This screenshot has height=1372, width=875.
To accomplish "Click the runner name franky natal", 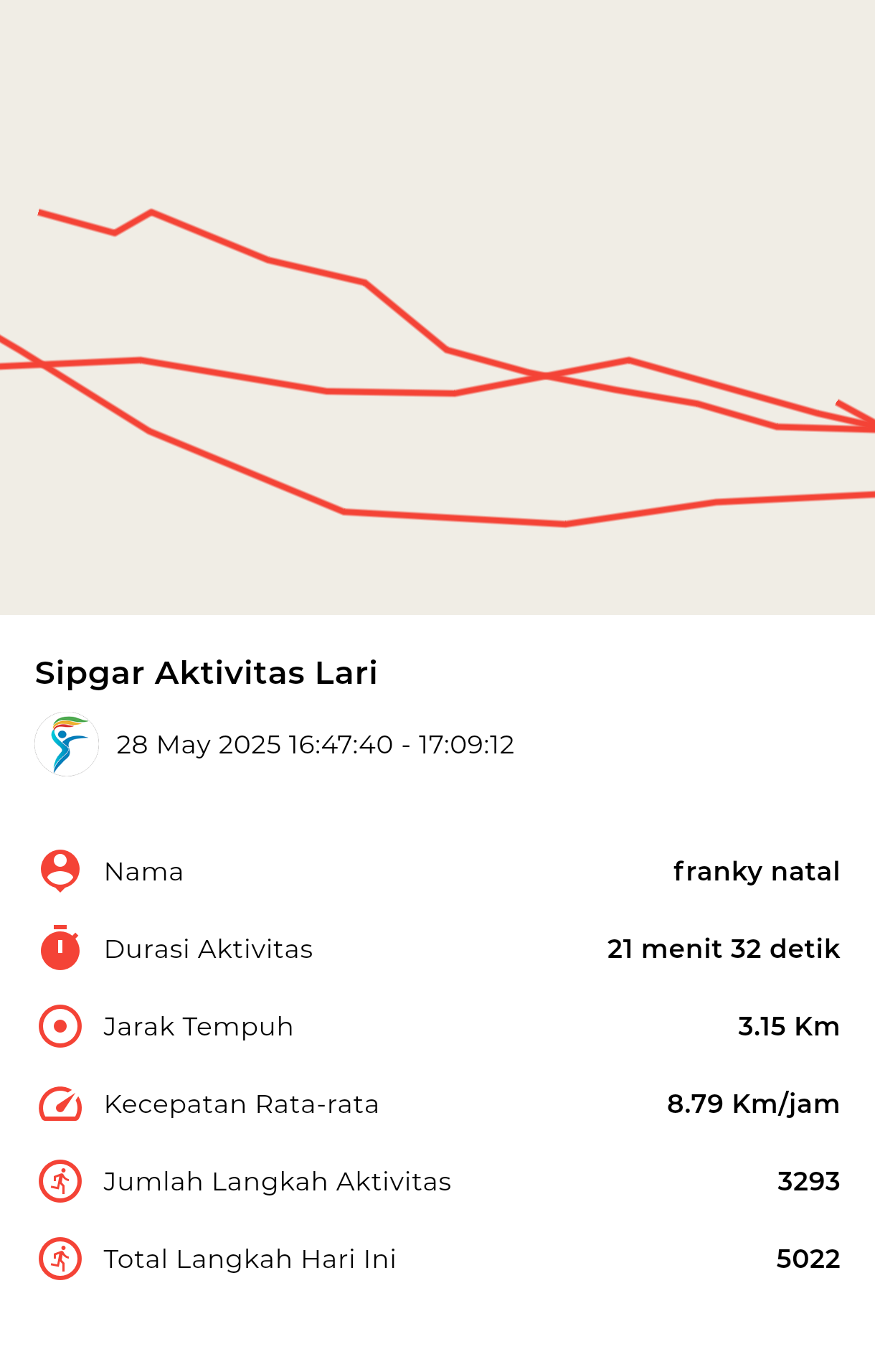I will (756, 870).
